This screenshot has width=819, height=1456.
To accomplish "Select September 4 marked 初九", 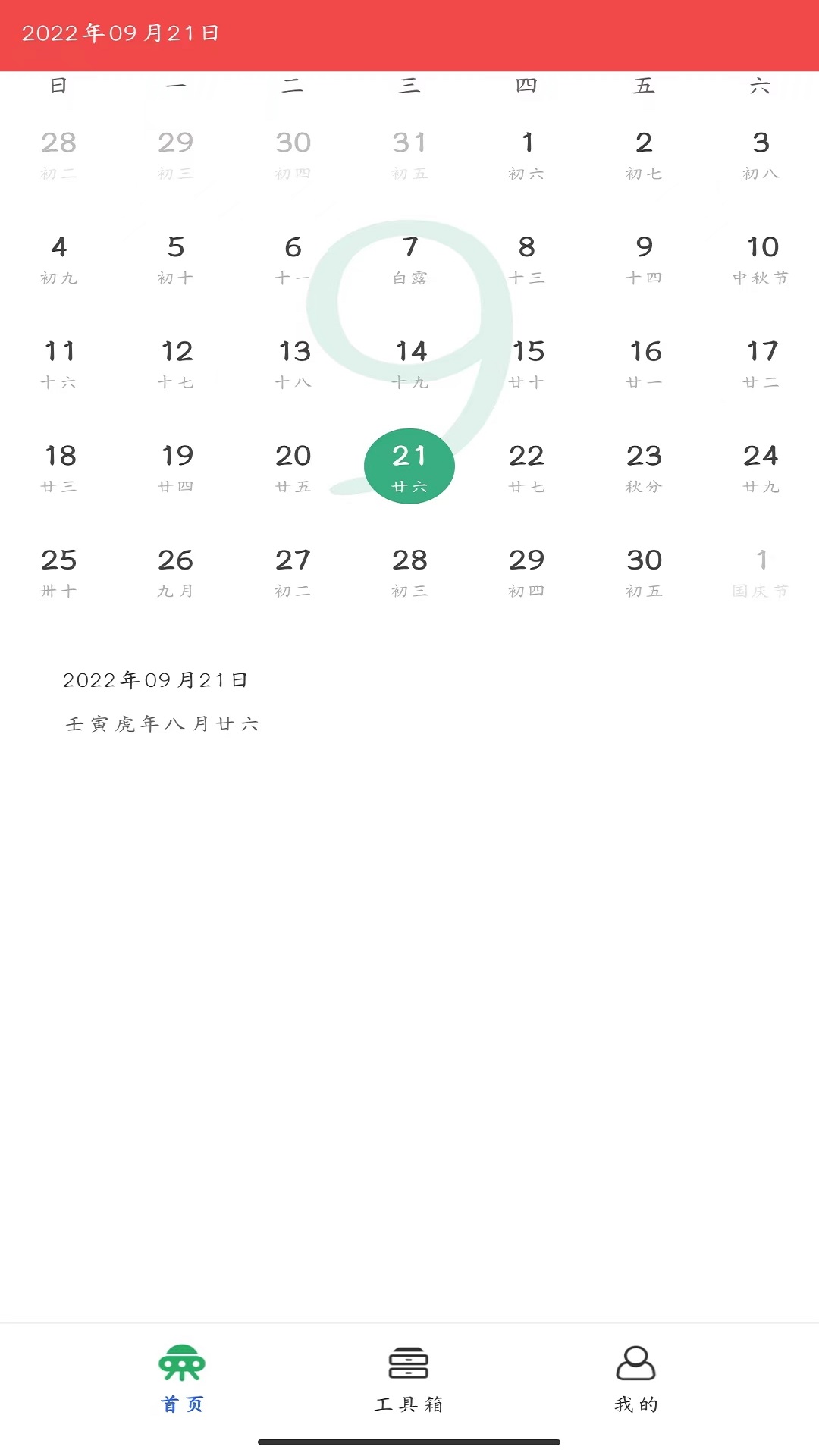I will (x=59, y=260).
